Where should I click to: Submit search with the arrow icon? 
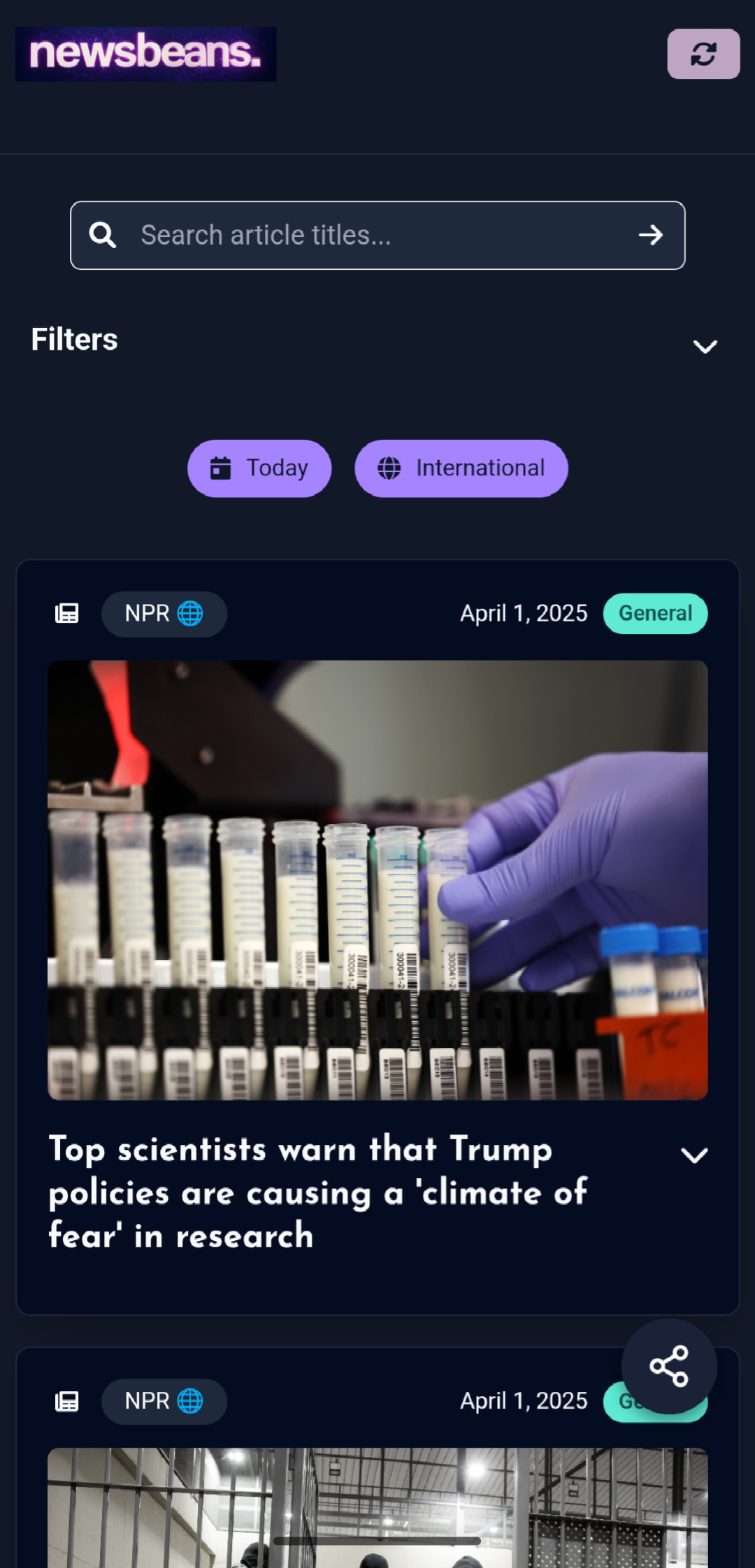651,236
